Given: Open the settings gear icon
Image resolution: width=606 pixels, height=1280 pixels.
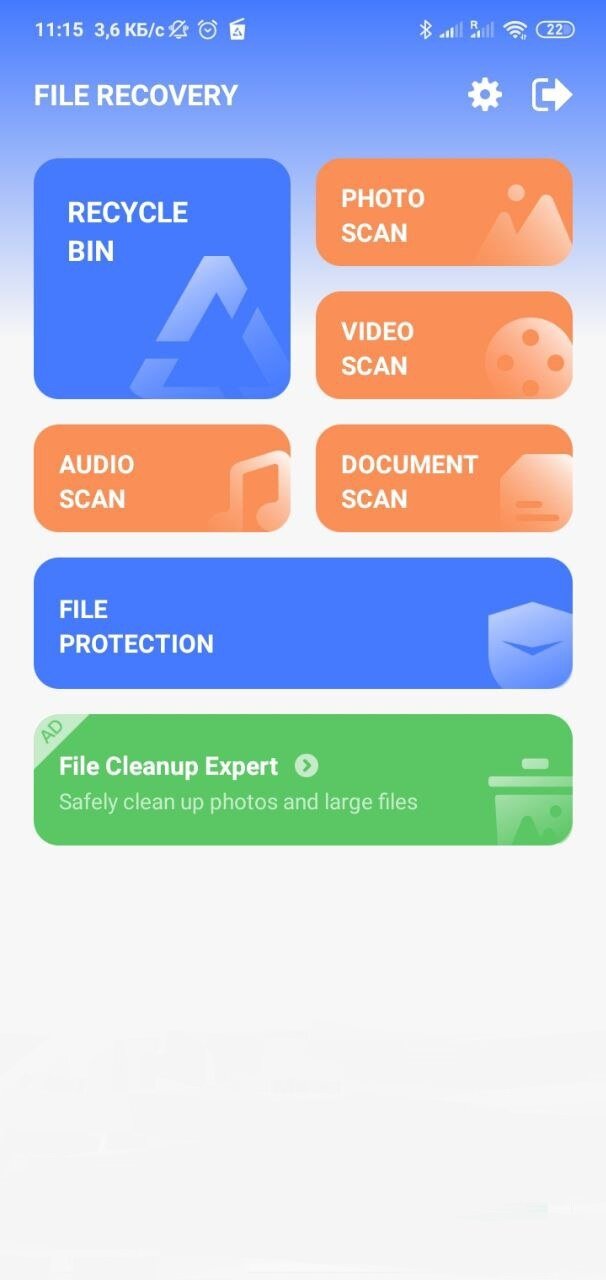Looking at the screenshot, I should [x=485, y=95].
